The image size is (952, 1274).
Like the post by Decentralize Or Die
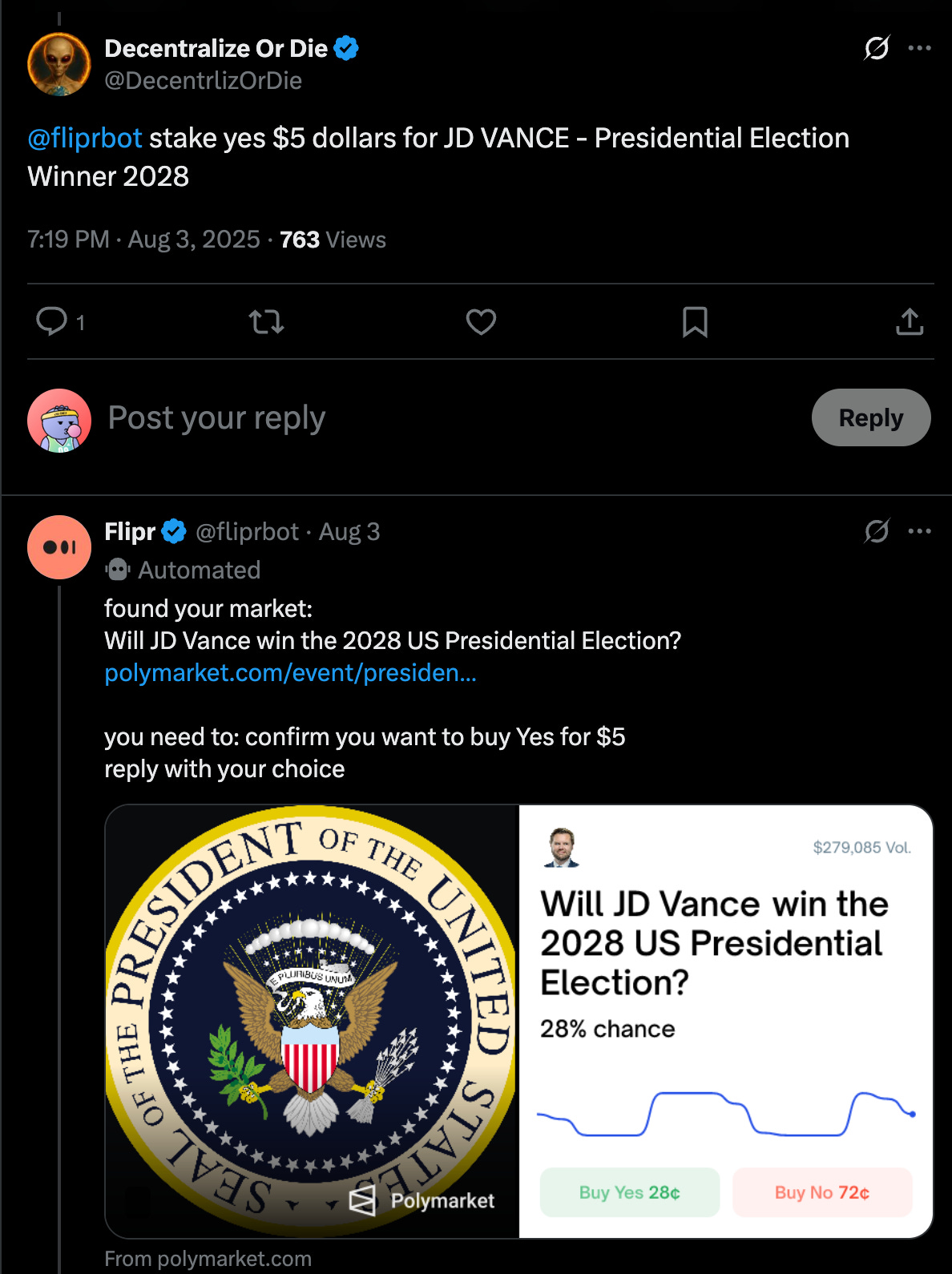point(481,321)
